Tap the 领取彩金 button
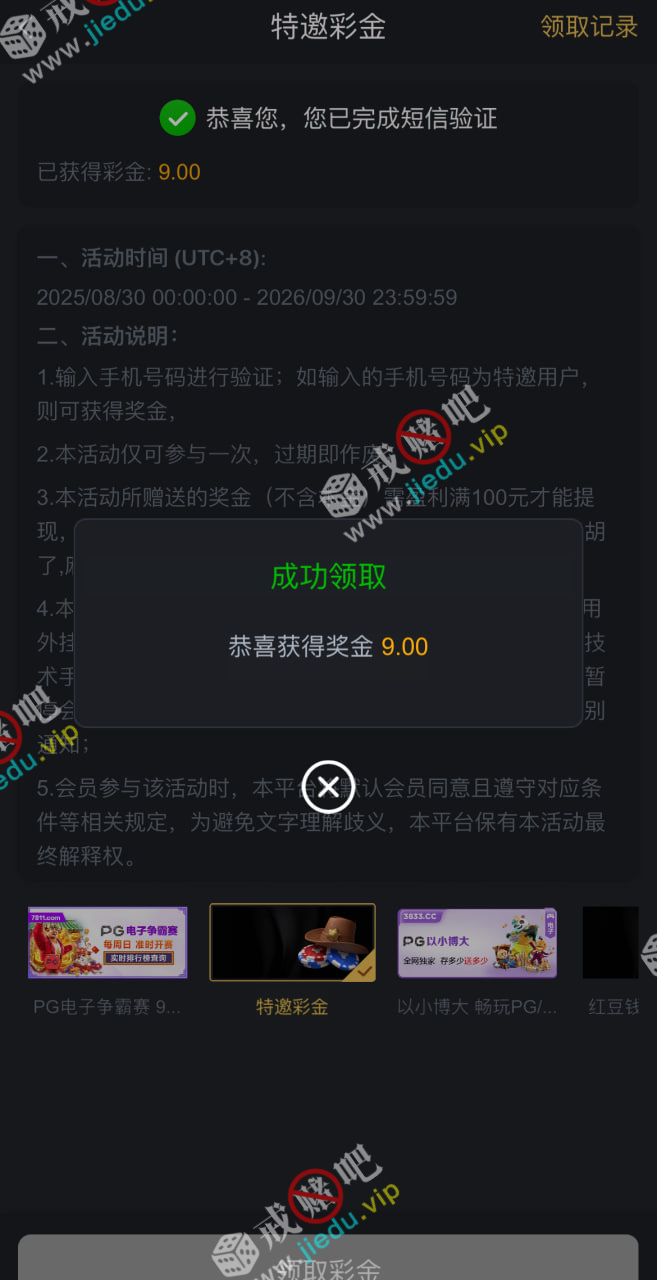Image resolution: width=657 pixels, height=1280 pixels. click(328, 1264)
